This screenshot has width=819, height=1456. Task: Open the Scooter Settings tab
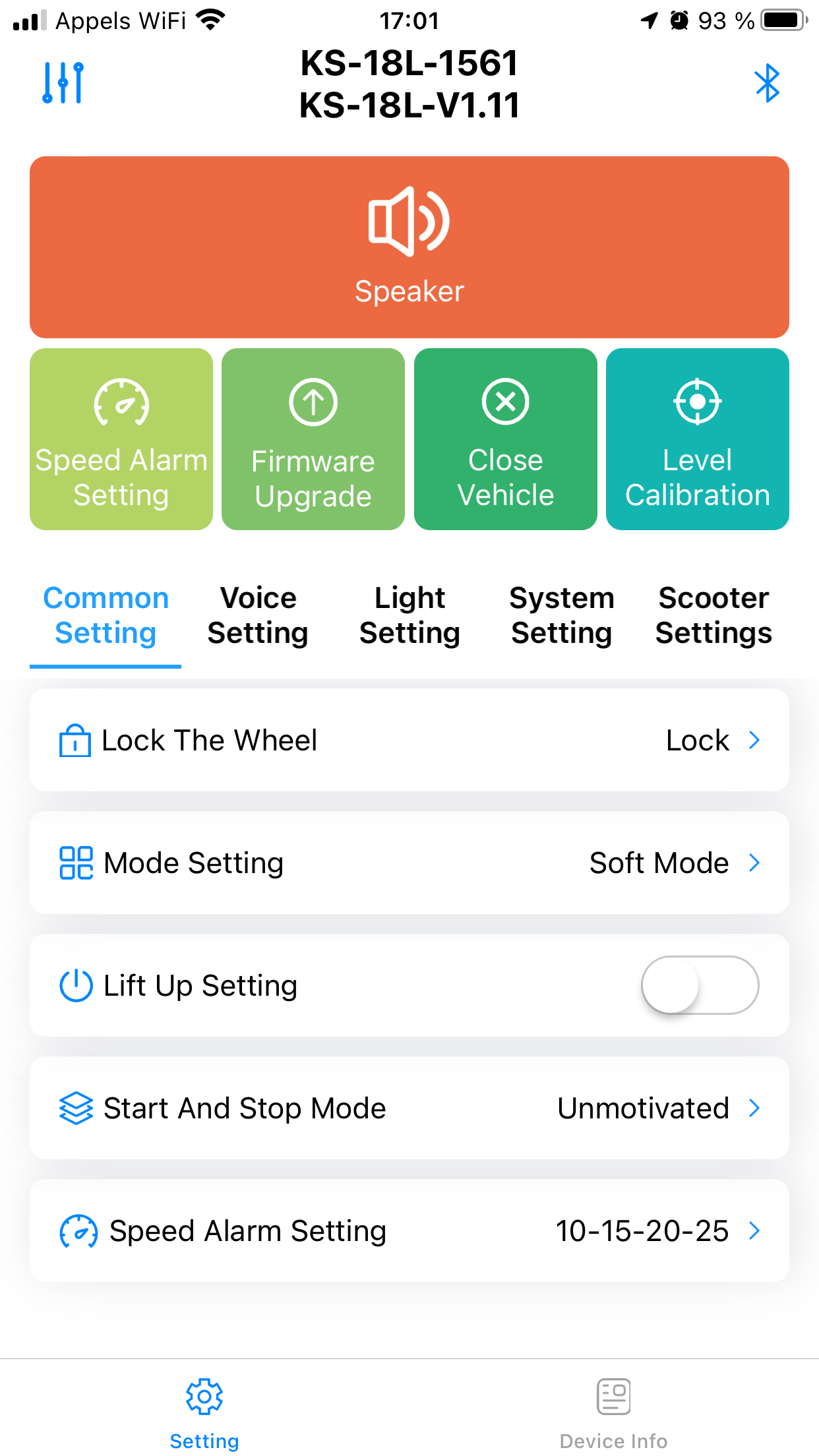coord(713,616)
